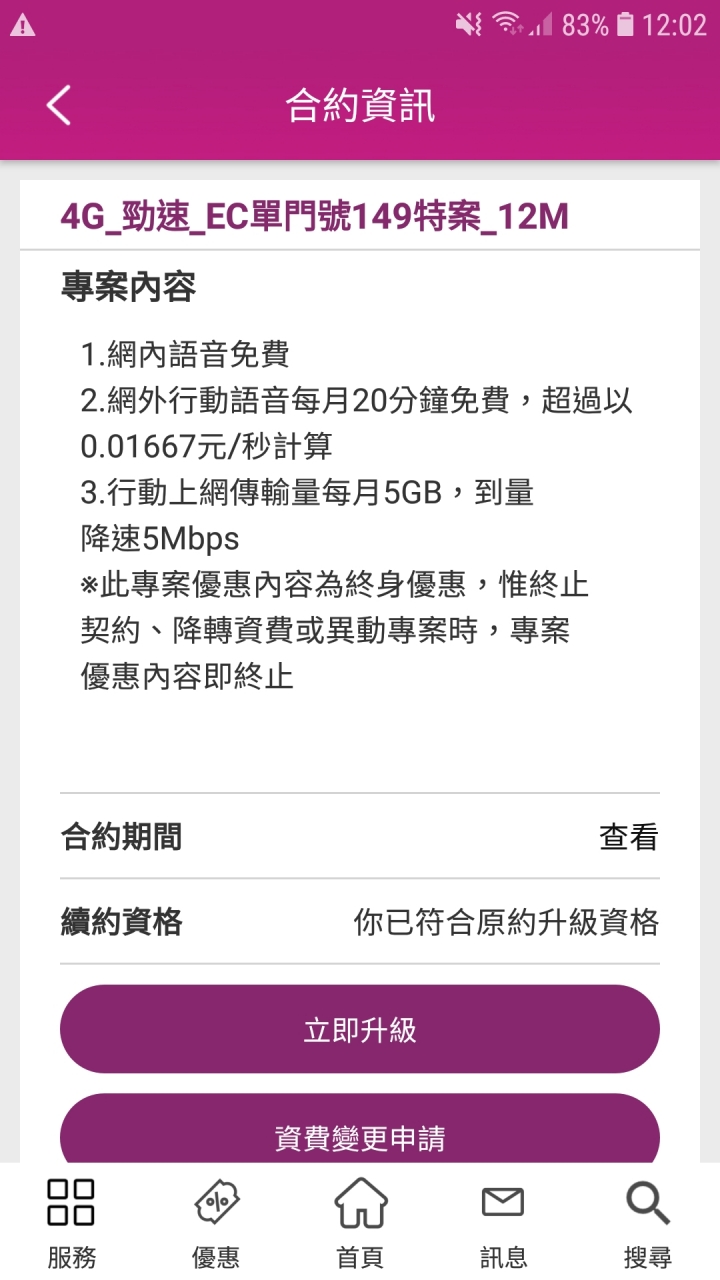Tap the 立即升級 button

(360, 1030)
